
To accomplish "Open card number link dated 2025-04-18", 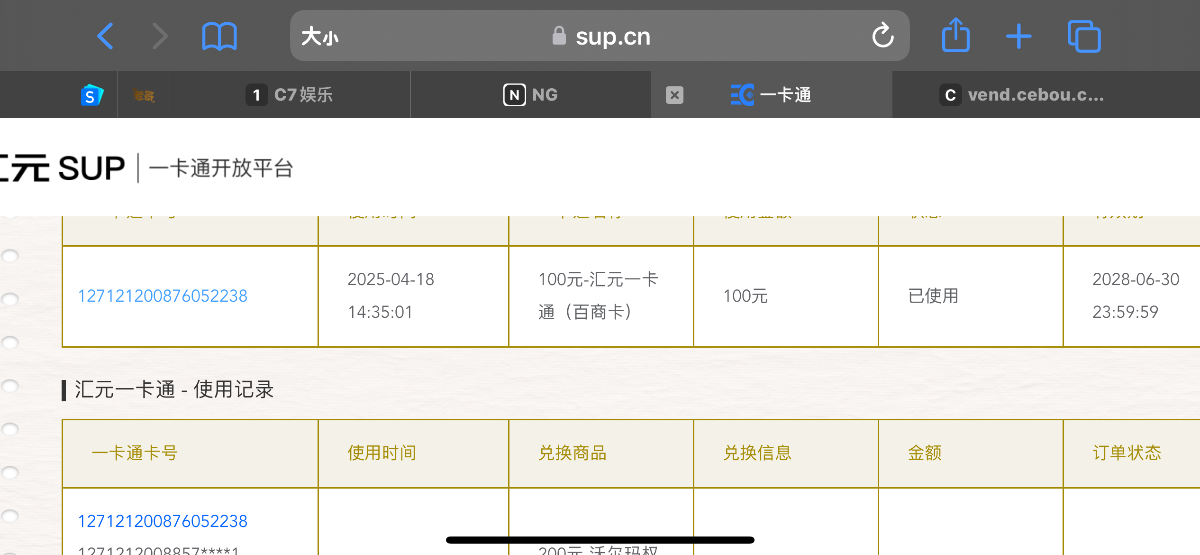I will 163,296.
